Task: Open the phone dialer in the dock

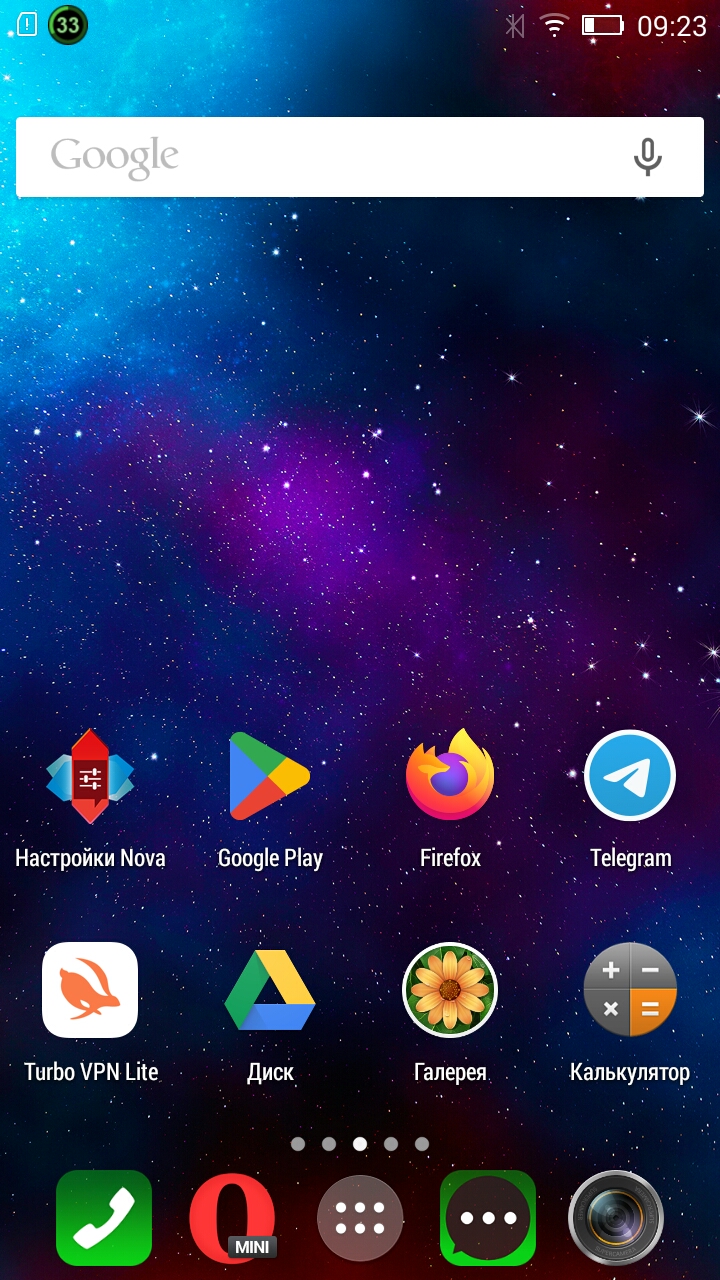Action: coord(104,1218)
